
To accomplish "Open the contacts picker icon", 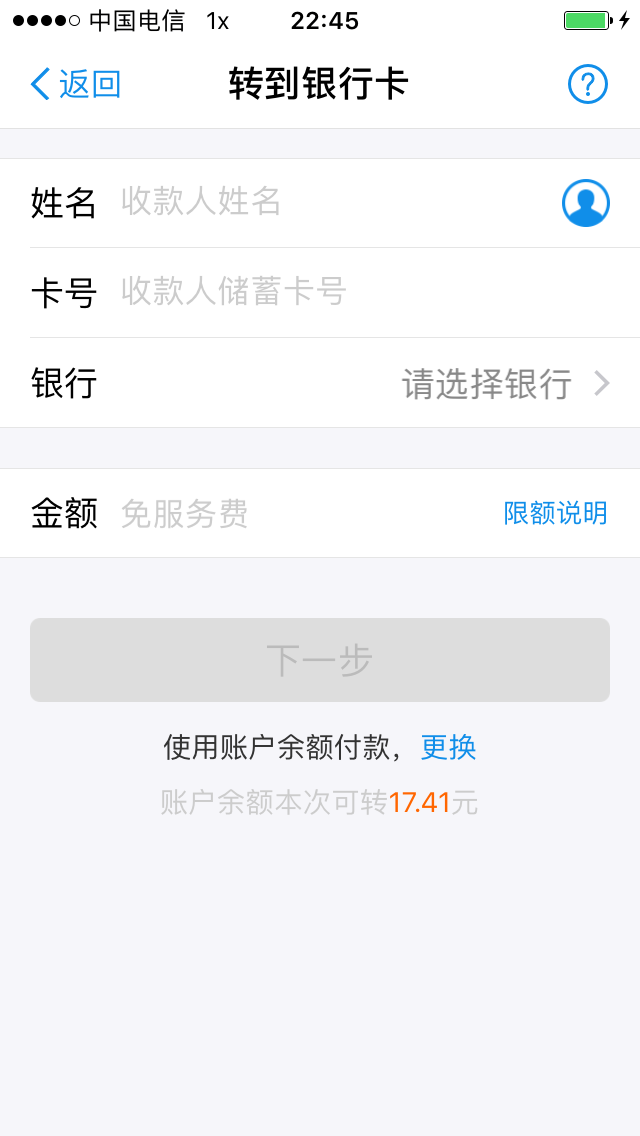I will point(586,203).
